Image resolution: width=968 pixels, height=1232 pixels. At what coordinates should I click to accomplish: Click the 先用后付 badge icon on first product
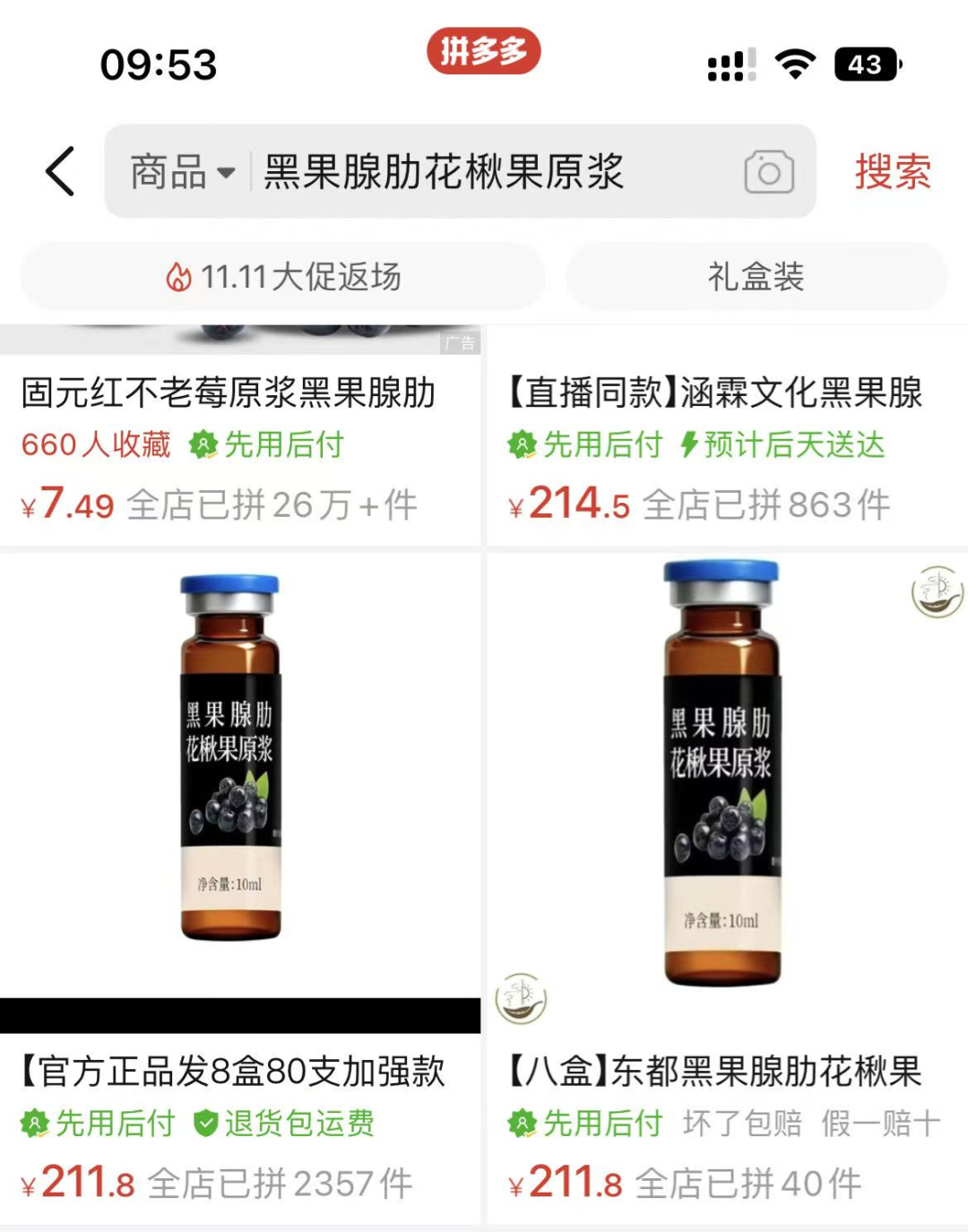pyautogui.click(x=204, y=444)
